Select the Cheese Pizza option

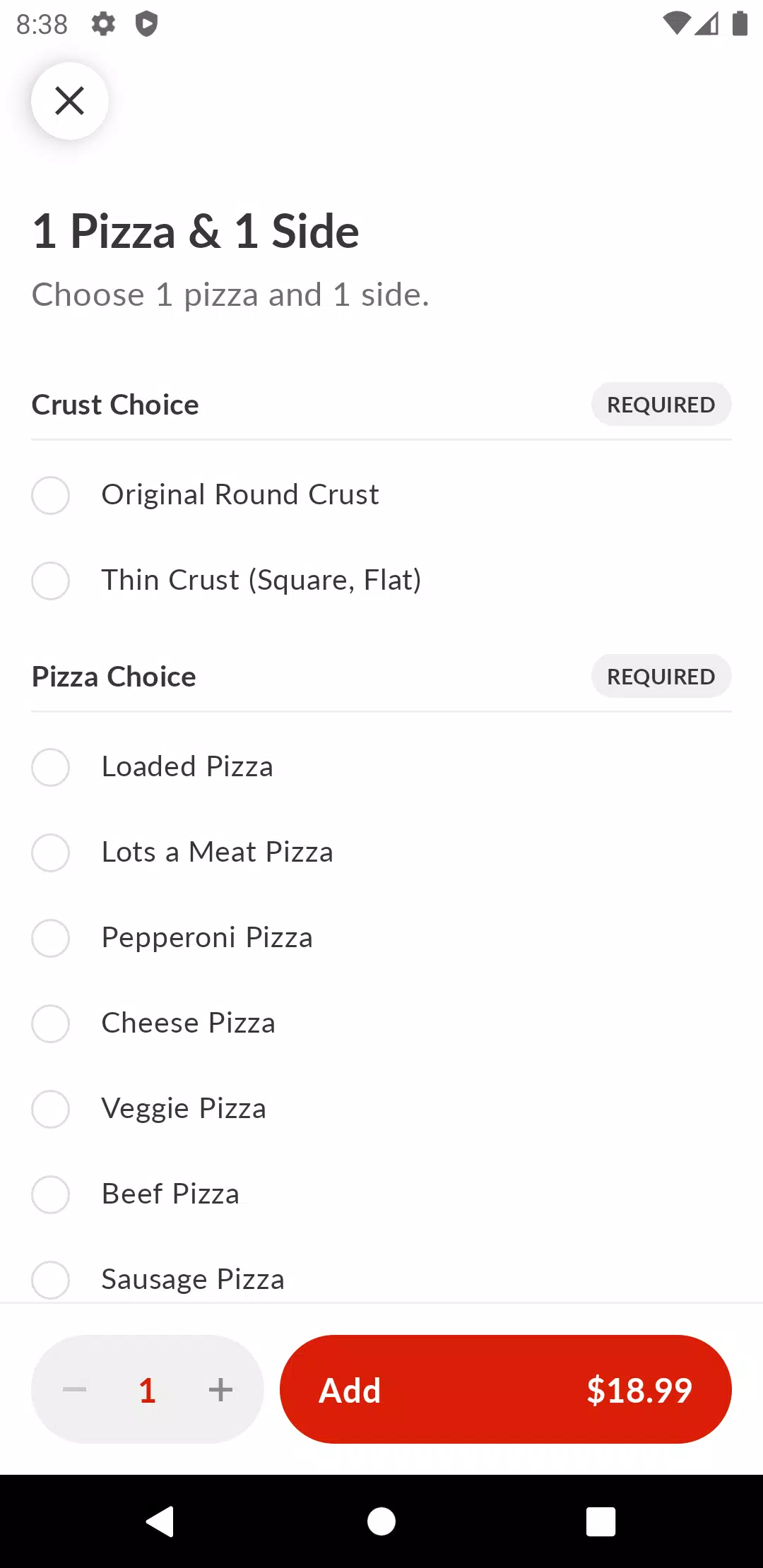point(381,1023)
